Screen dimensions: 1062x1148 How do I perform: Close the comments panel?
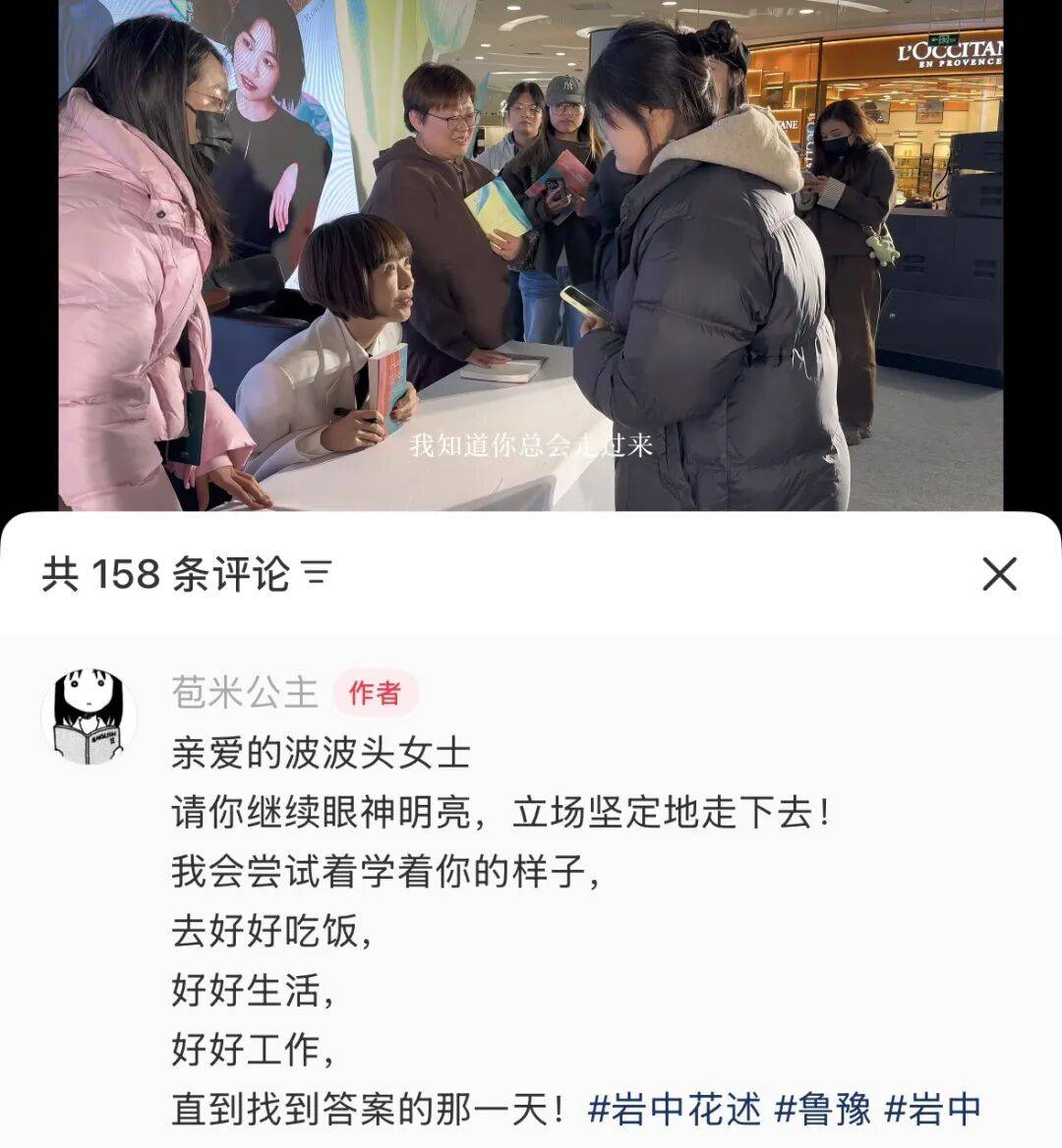tap(999, 574)
